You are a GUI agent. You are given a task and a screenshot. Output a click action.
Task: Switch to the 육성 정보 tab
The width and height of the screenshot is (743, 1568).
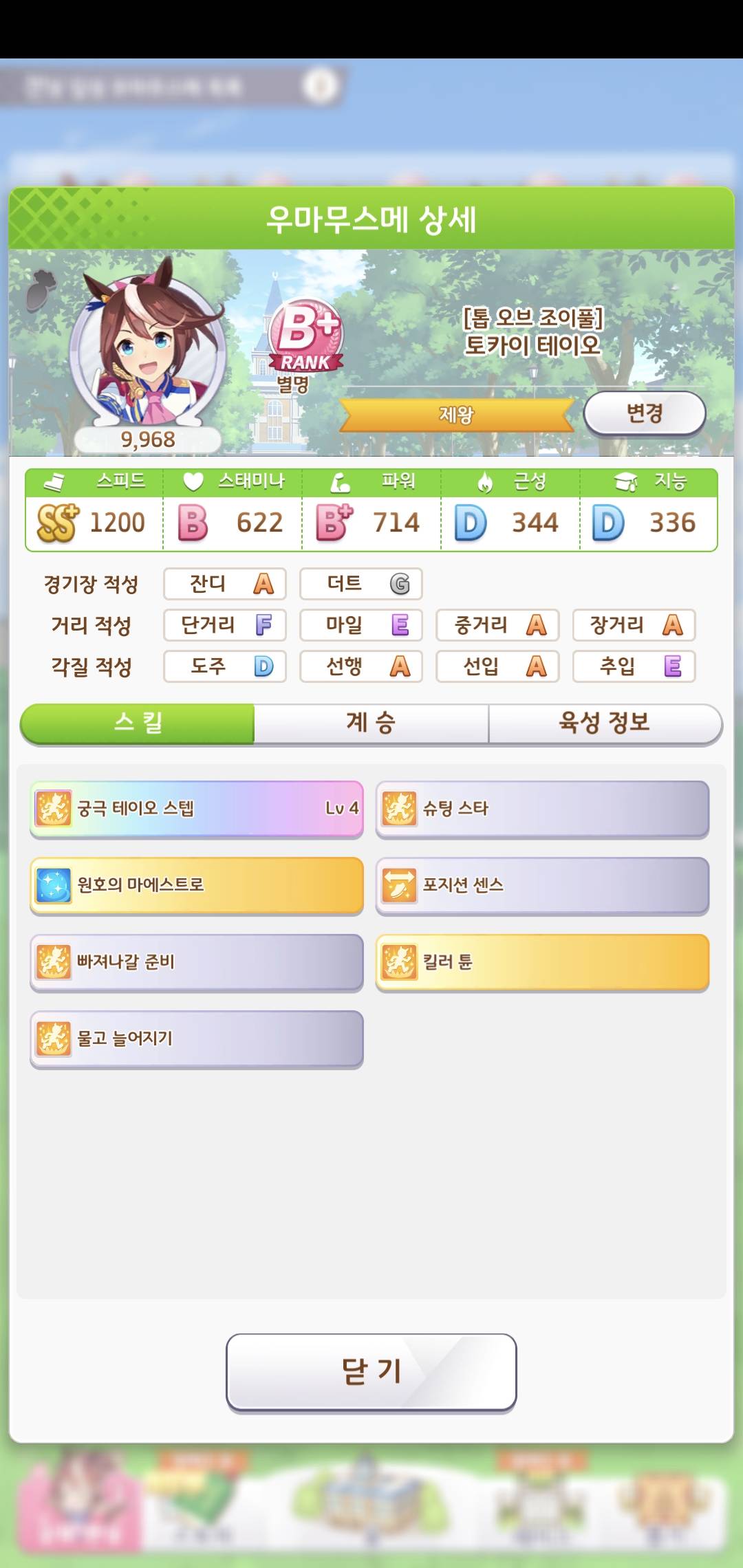coord(604,723)
